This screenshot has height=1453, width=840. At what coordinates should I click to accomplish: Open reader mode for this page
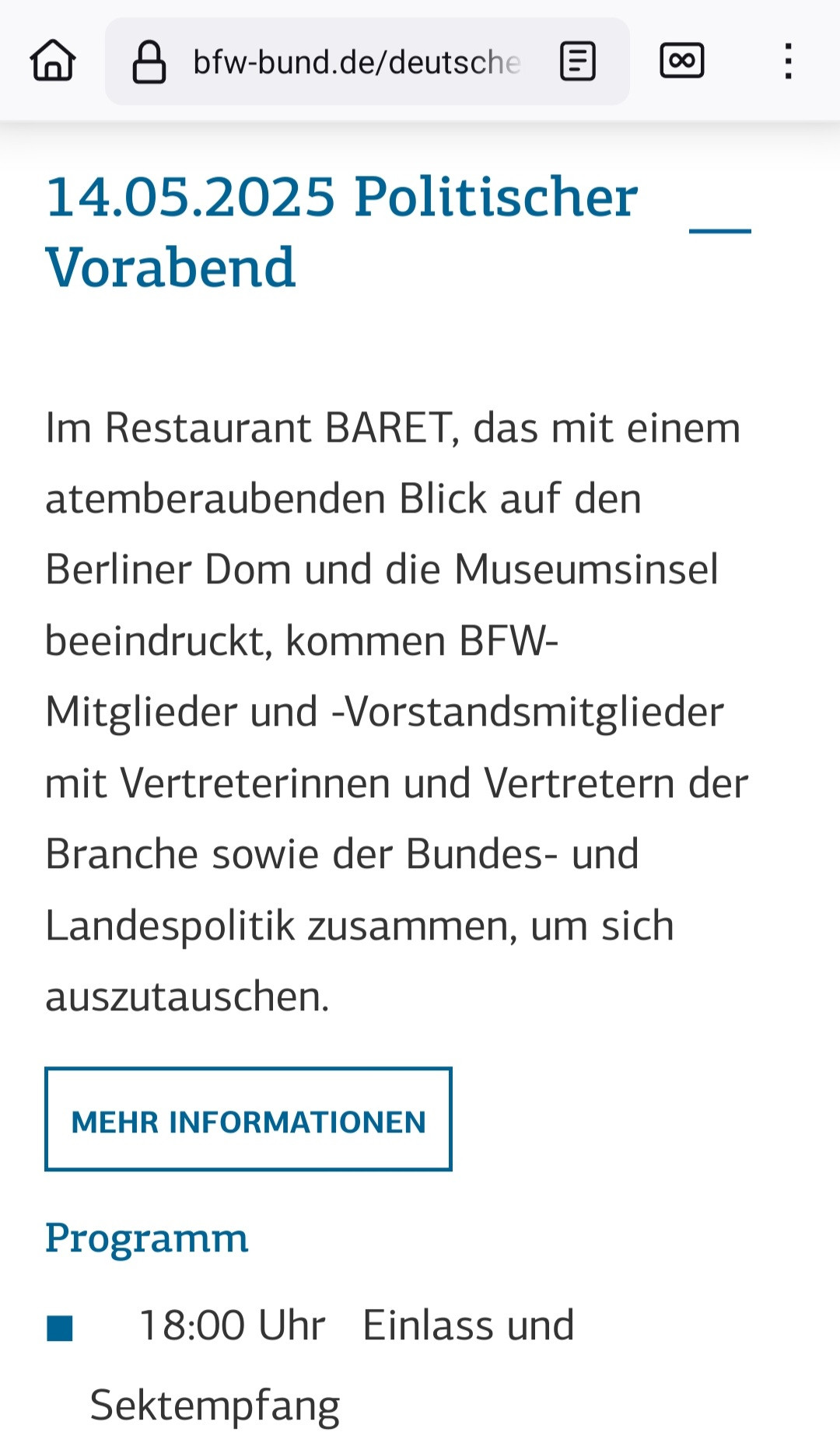(x=578, y=61)
